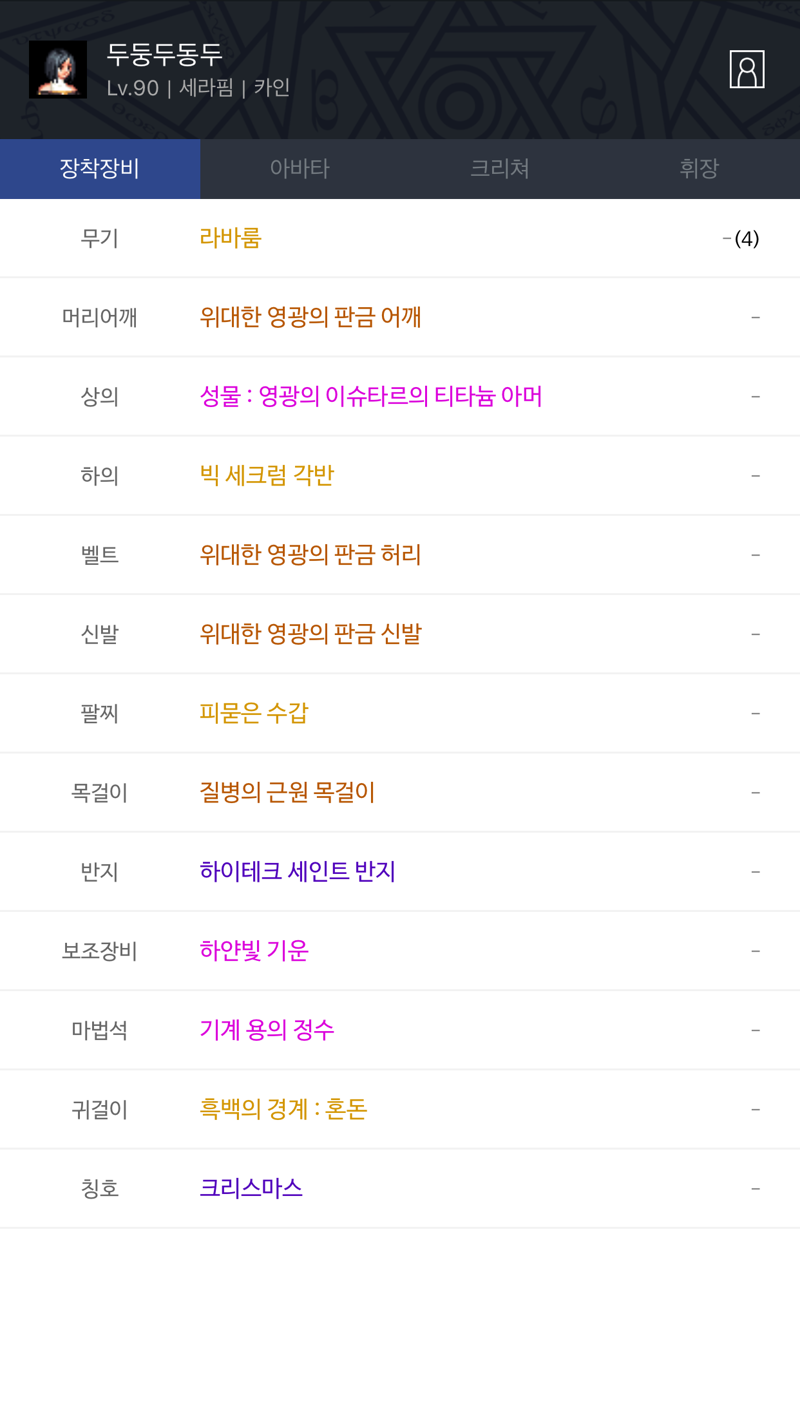The width and height of the screenshot is (800, 1422).
Task: Switch to the 아바타 tab
Action: (x=300, y=168)
